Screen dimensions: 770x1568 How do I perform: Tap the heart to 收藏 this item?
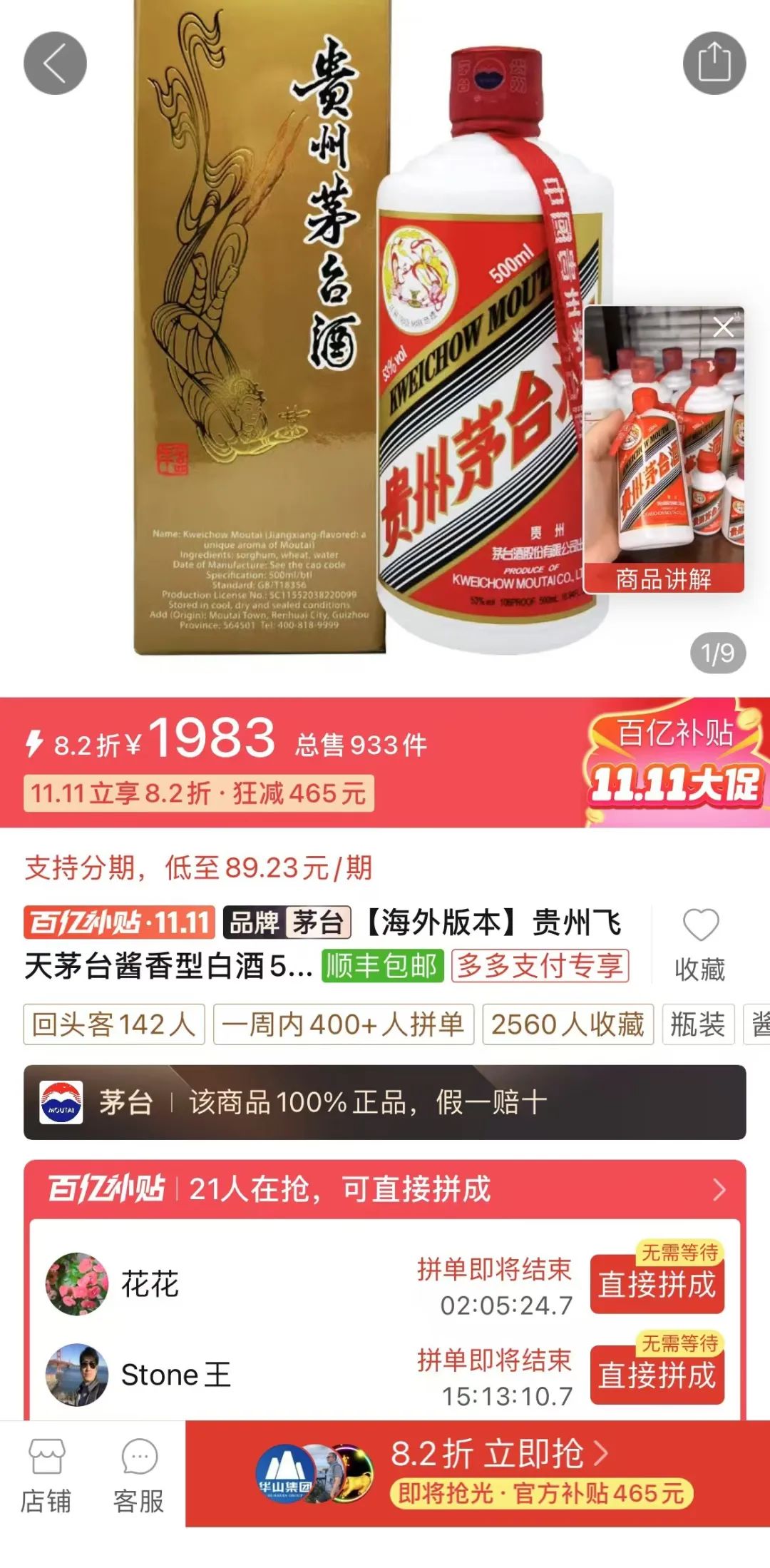pyautogui.click(x=700, y=927)
